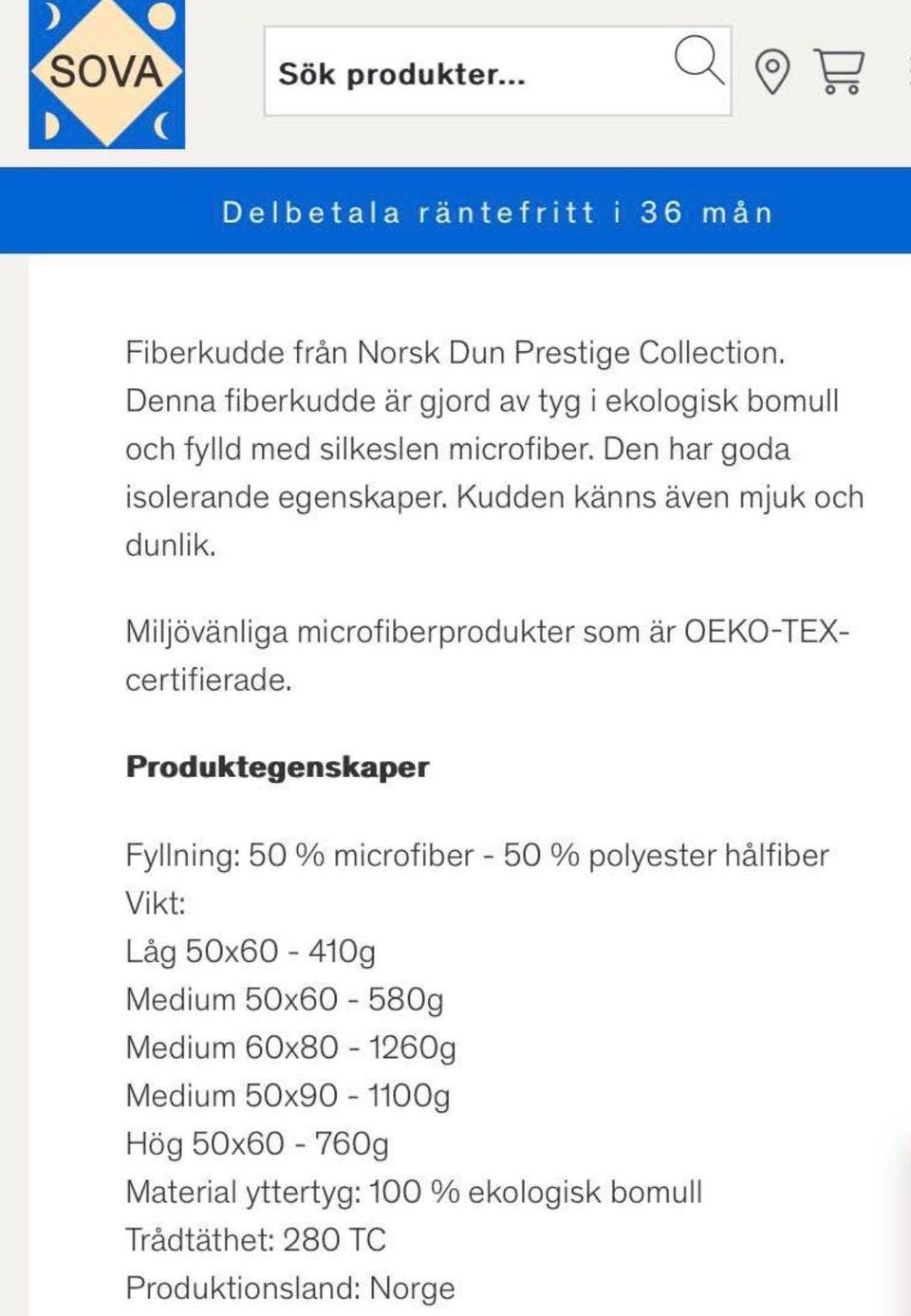Open the store locator pin icon
The image size is (911, 1316).
click(773, 70)
